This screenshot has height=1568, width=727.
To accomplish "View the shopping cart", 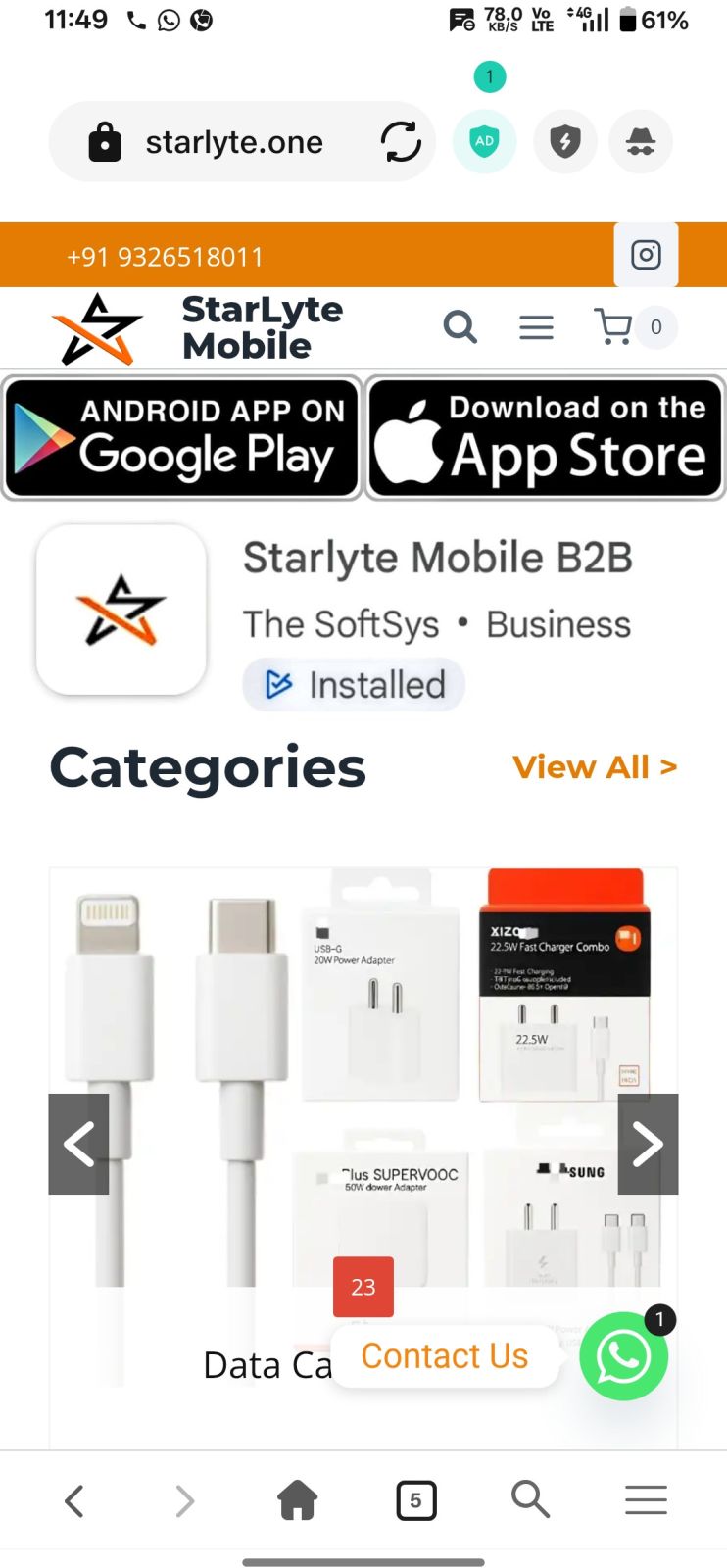I will click(614, 326).
